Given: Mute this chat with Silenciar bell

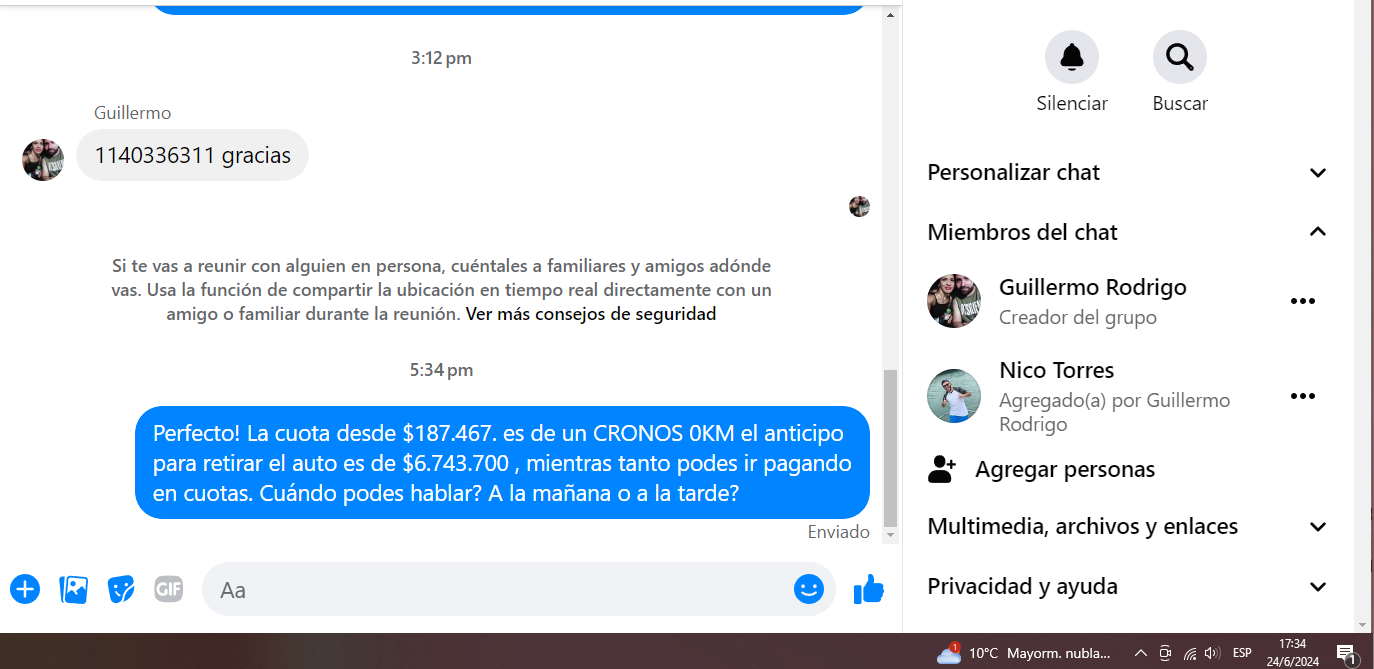Looking at the screenshot, I should click(x=1072, y=58).
